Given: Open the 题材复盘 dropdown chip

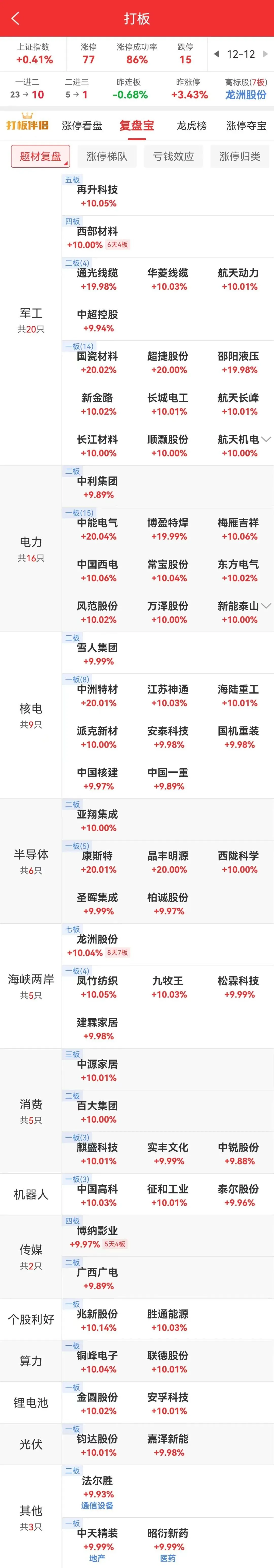Looking at the screenshot, I should point(40,156).
